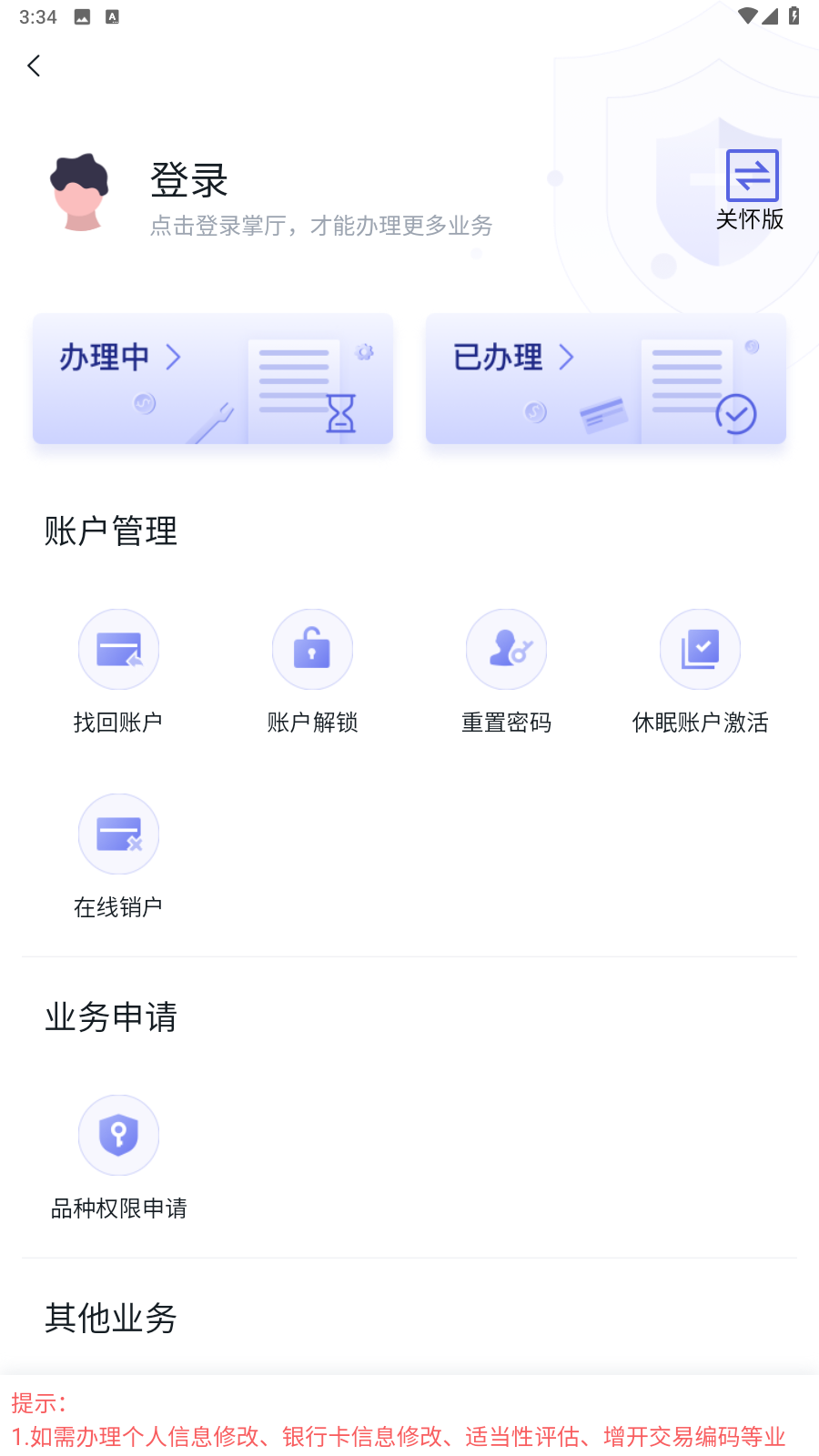The image size is (819, 1456).
Task: Collapse view with the back chevron arrow
Action: pos(34,66)
